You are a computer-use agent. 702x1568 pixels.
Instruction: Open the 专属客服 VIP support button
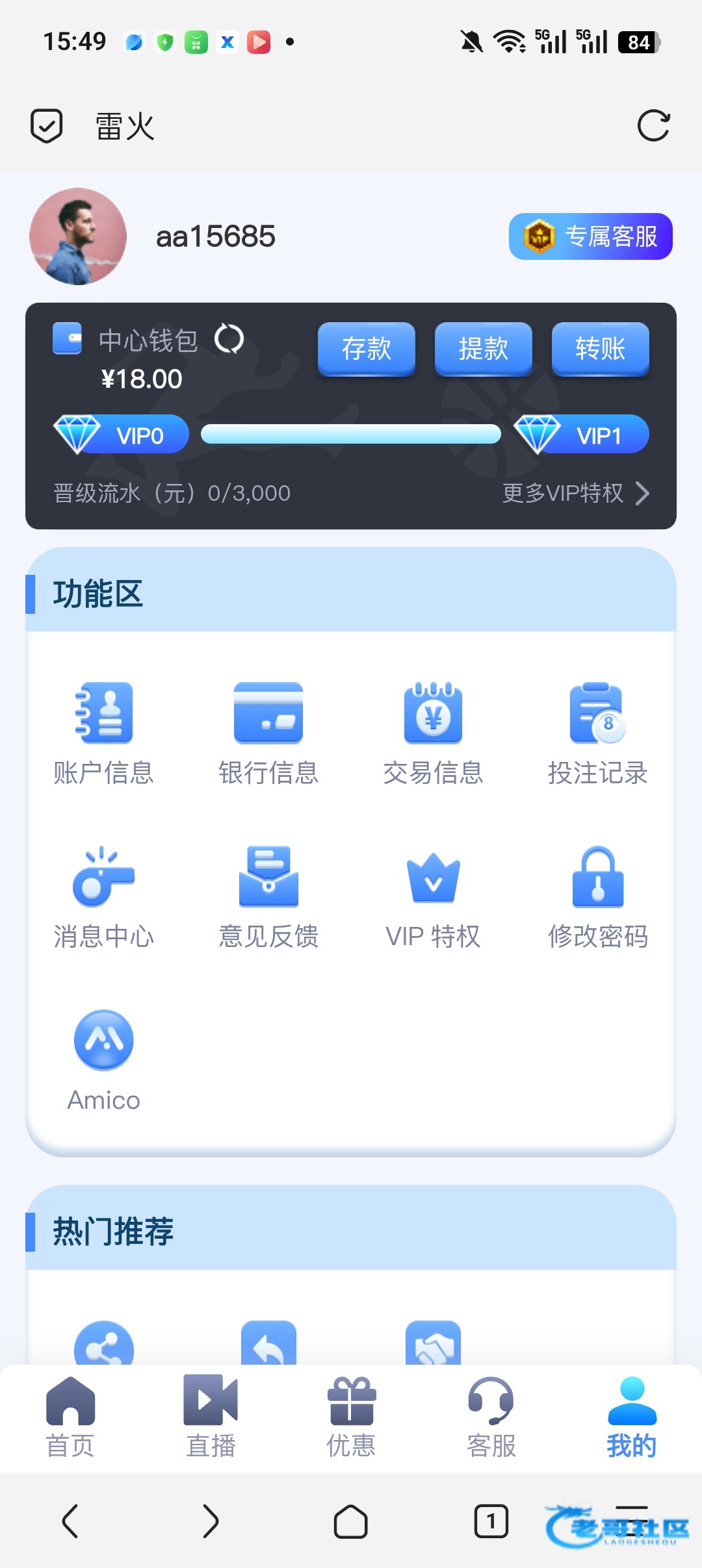[x=590, y=236]
